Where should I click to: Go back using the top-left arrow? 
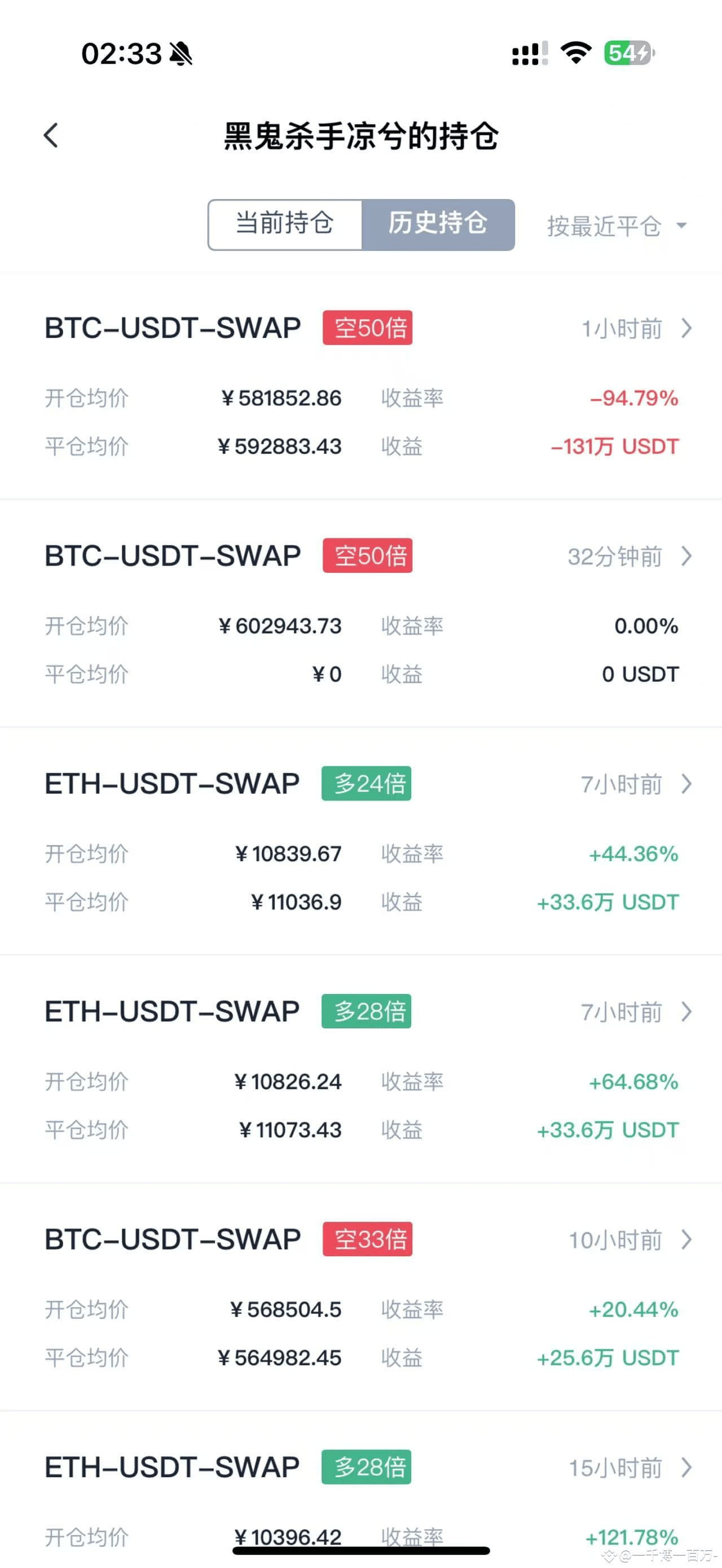pyautogui.click(x=51, y=135)
